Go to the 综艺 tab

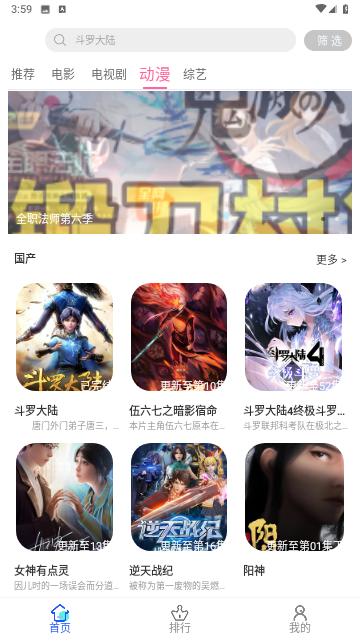pos(195,74)
